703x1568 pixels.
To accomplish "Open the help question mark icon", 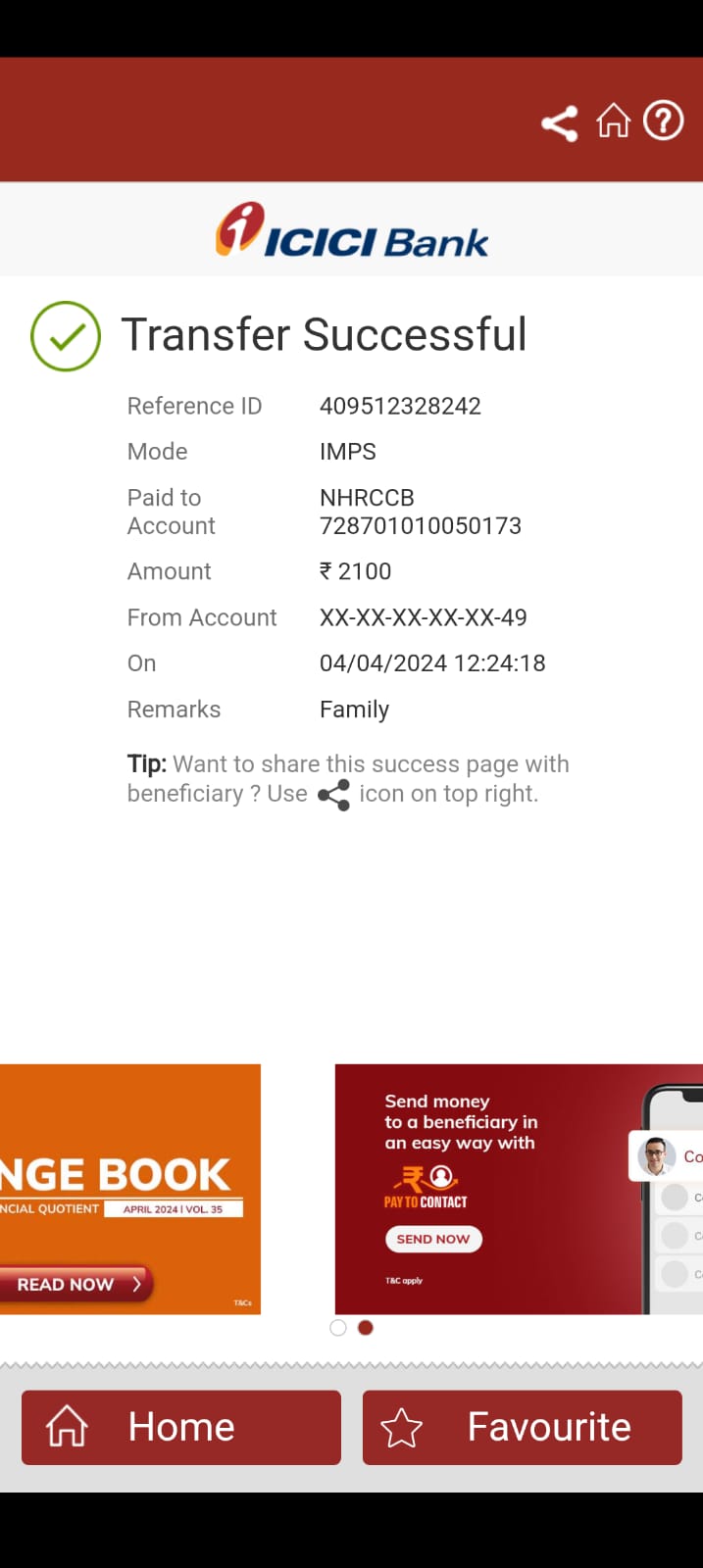I will pos(664,122).
